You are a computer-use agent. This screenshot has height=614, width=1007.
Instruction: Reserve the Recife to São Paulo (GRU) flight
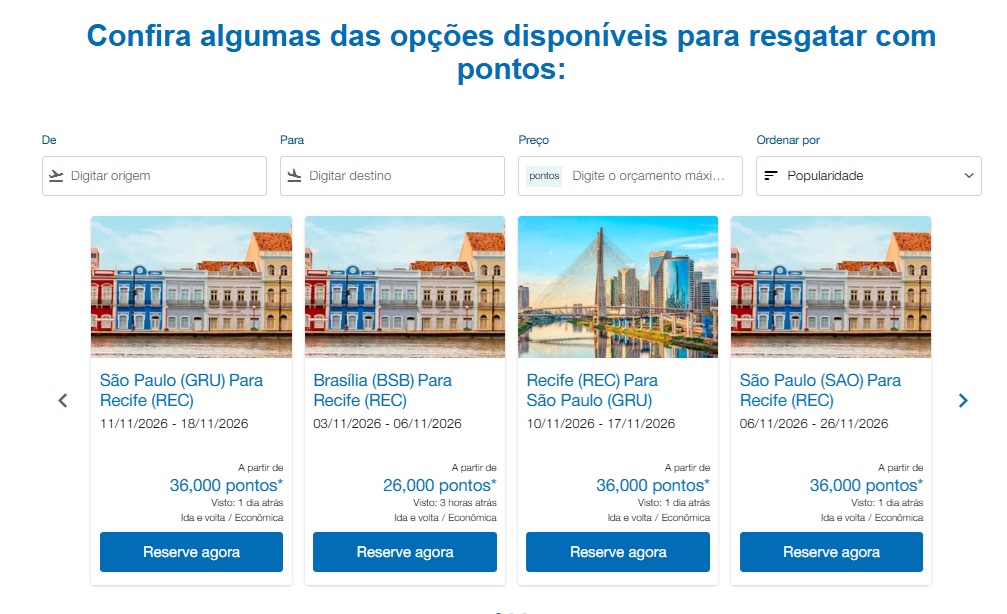tap(618, 552)
